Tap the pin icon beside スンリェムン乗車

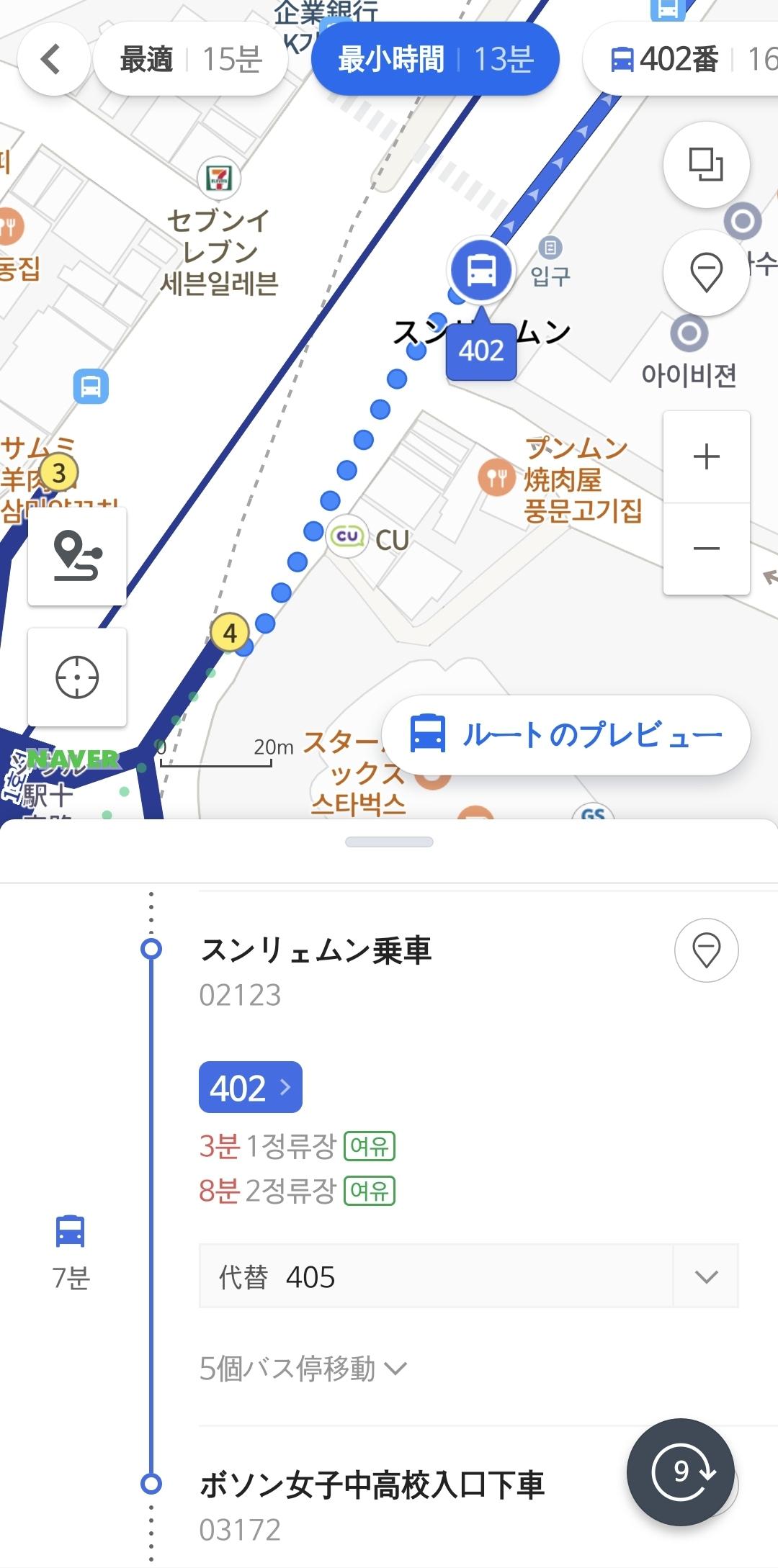tap(707, 950)
